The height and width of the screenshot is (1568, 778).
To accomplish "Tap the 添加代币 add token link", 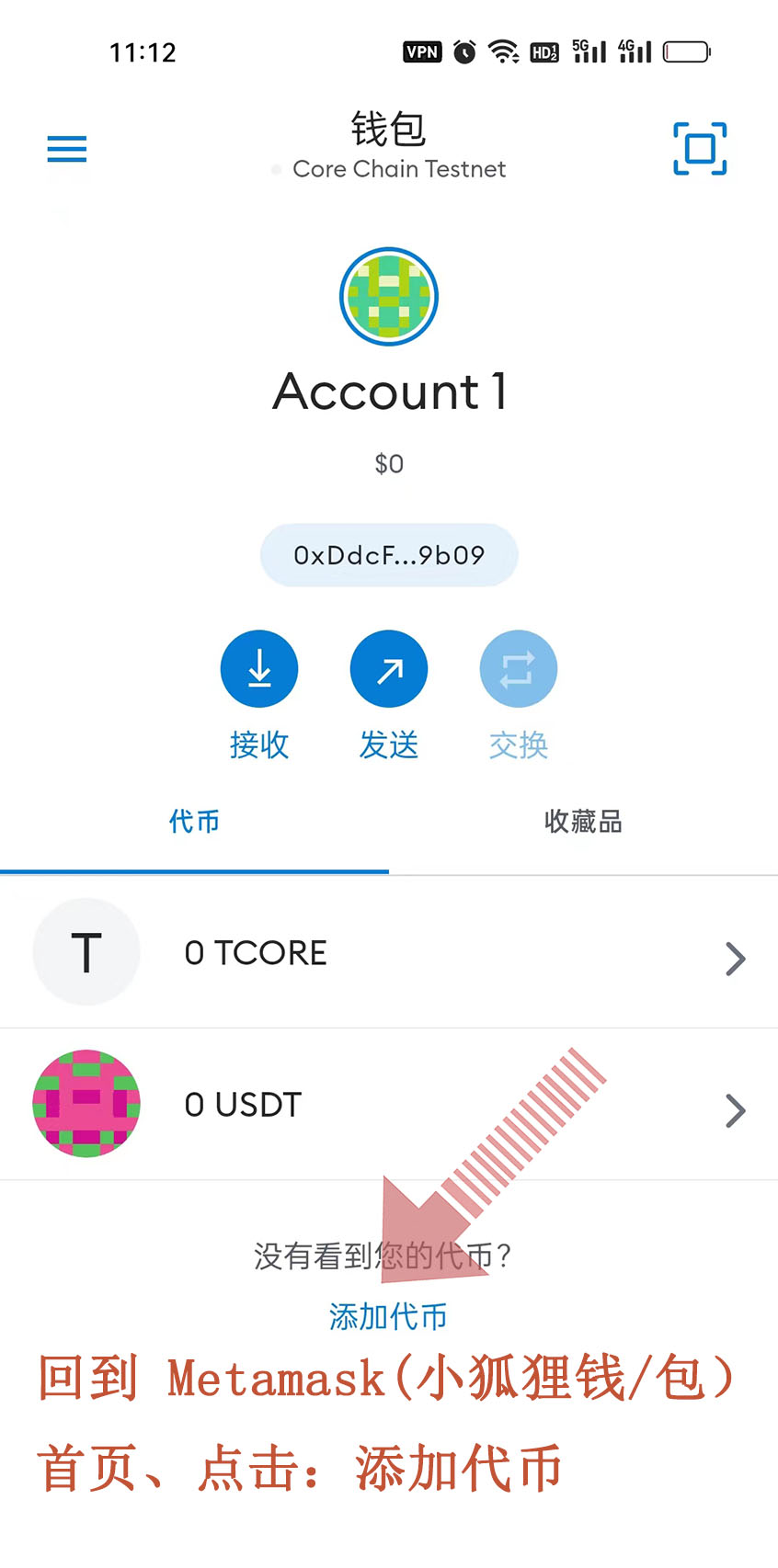I will point(389,1317).
